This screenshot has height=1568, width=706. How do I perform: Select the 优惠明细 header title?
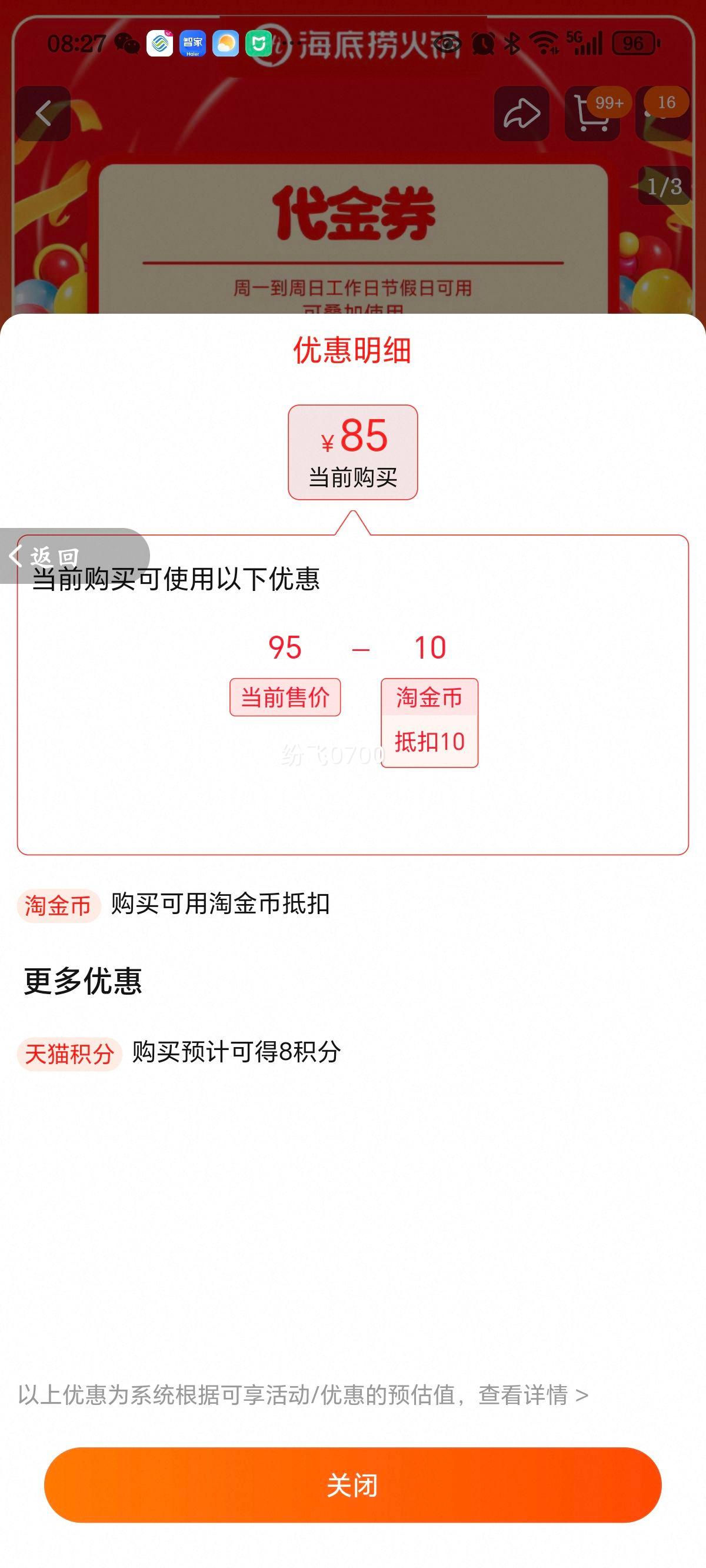353,353
